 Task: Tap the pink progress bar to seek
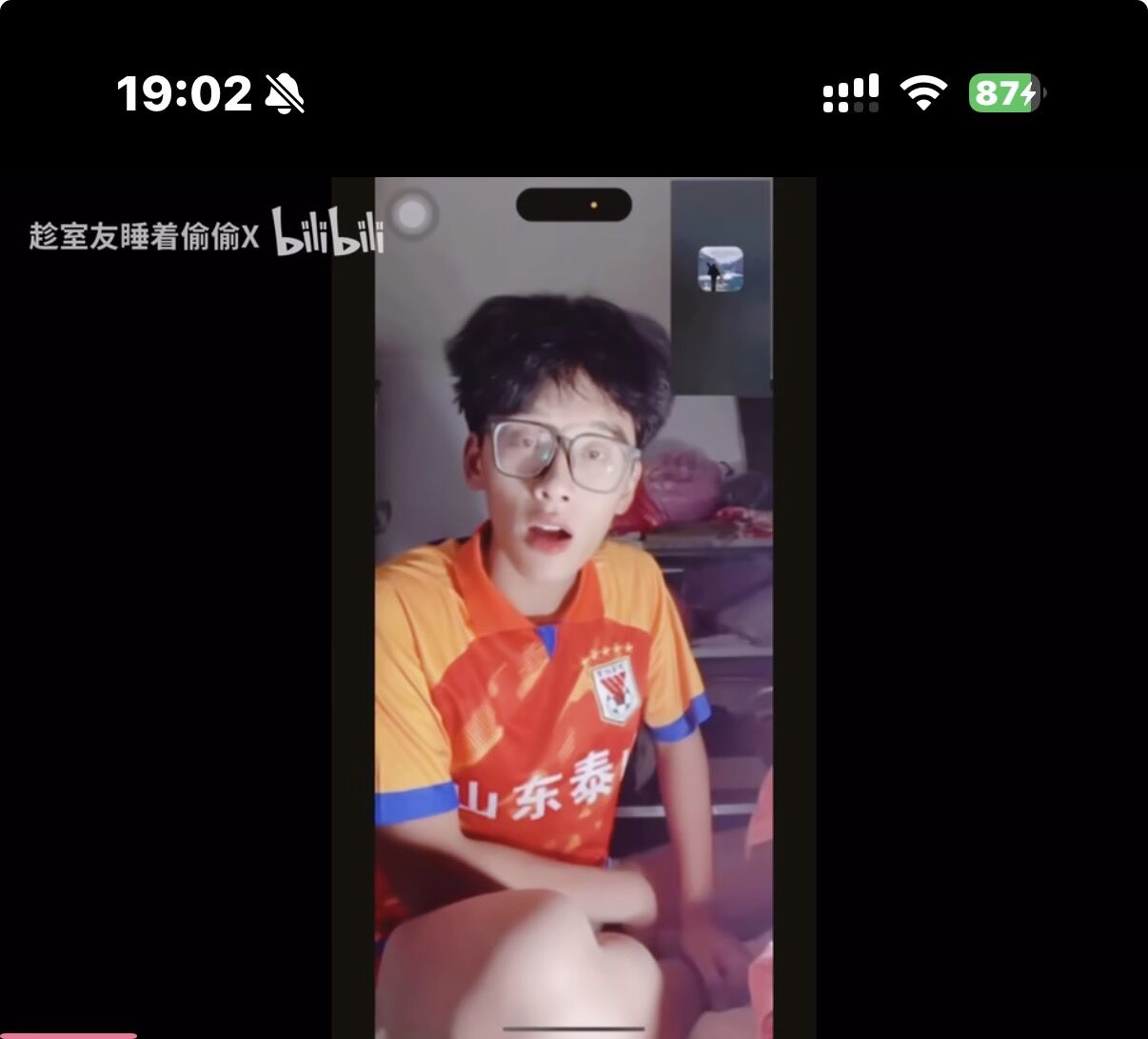click(x=69, y=1034)
